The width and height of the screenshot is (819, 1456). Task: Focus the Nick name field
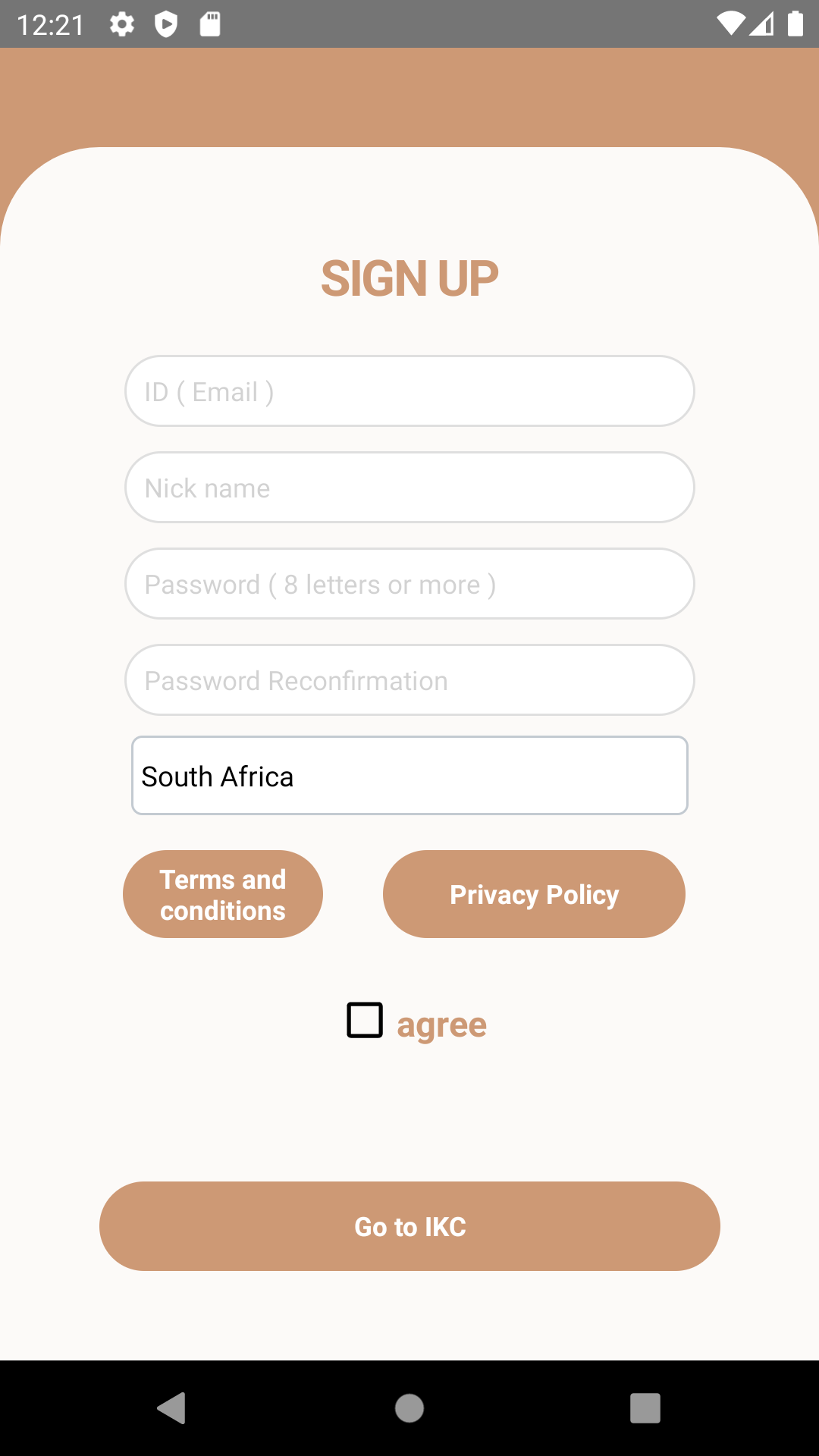point(409,488)
